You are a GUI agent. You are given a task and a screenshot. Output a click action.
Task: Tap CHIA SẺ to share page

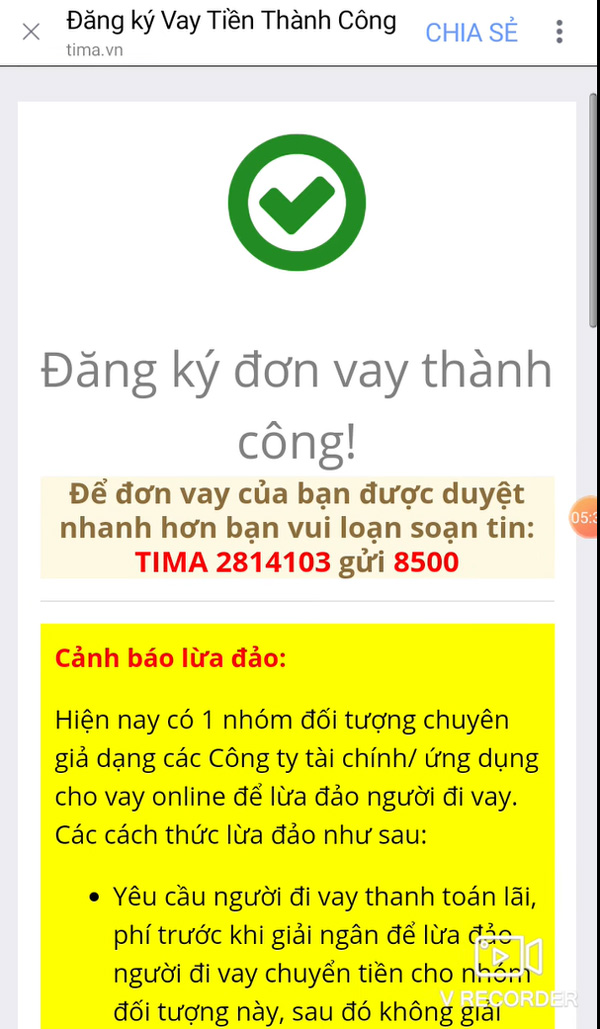click(x=471, y=32)
